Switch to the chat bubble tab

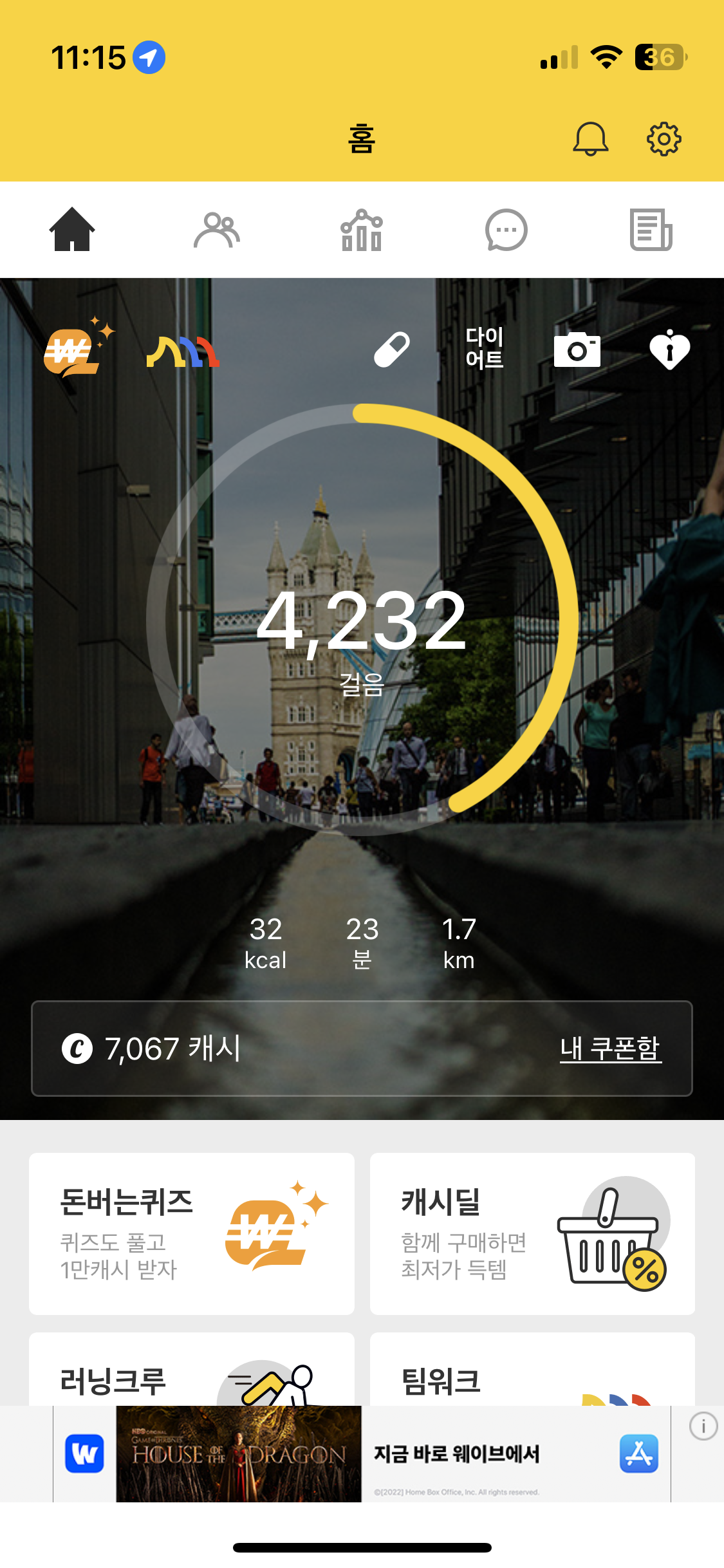[x=506, y=230]
